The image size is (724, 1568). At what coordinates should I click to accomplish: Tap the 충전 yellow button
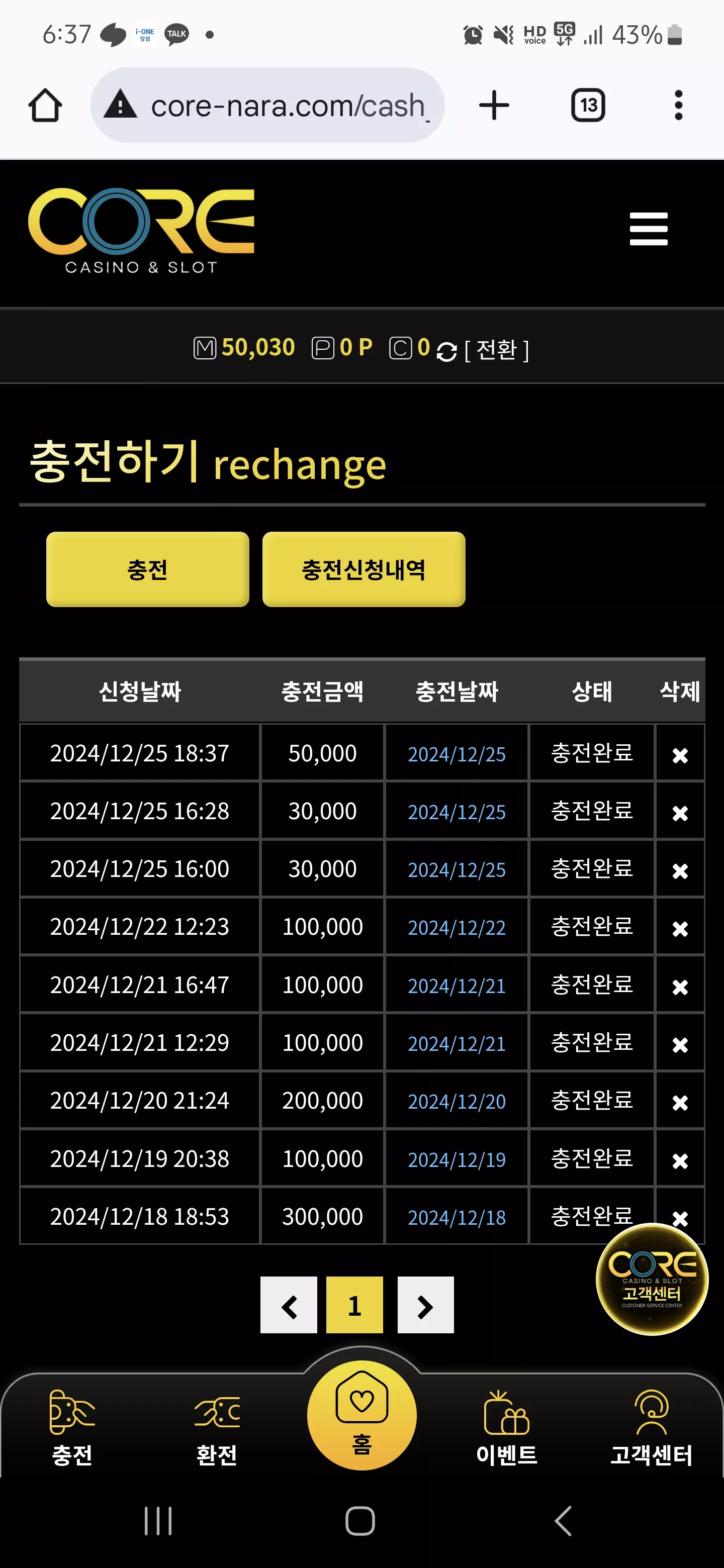click(147, 569)
